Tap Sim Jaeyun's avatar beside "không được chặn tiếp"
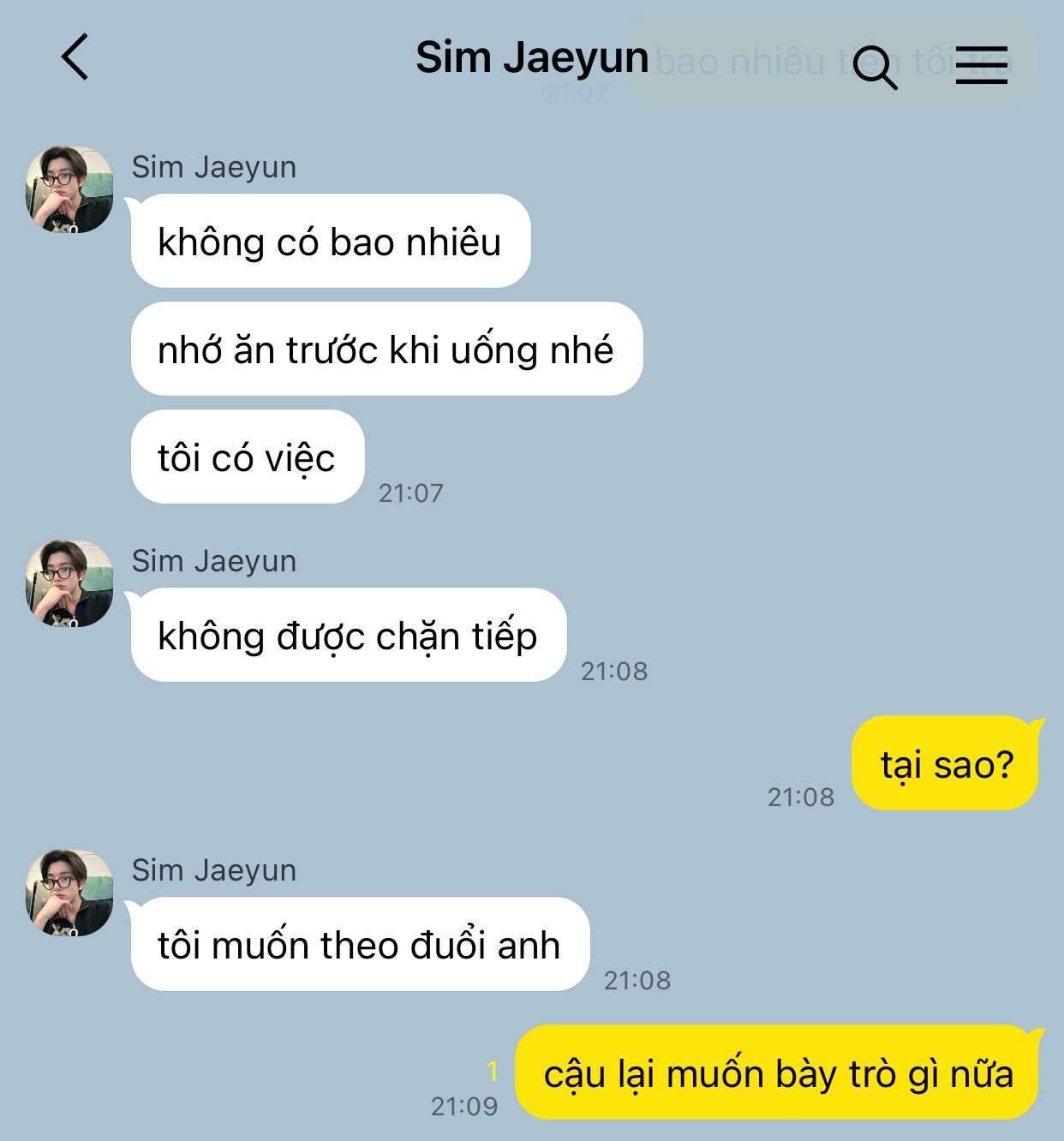Image resolution: width=1064 pixels, height=1141 pixels. (69, 583)
